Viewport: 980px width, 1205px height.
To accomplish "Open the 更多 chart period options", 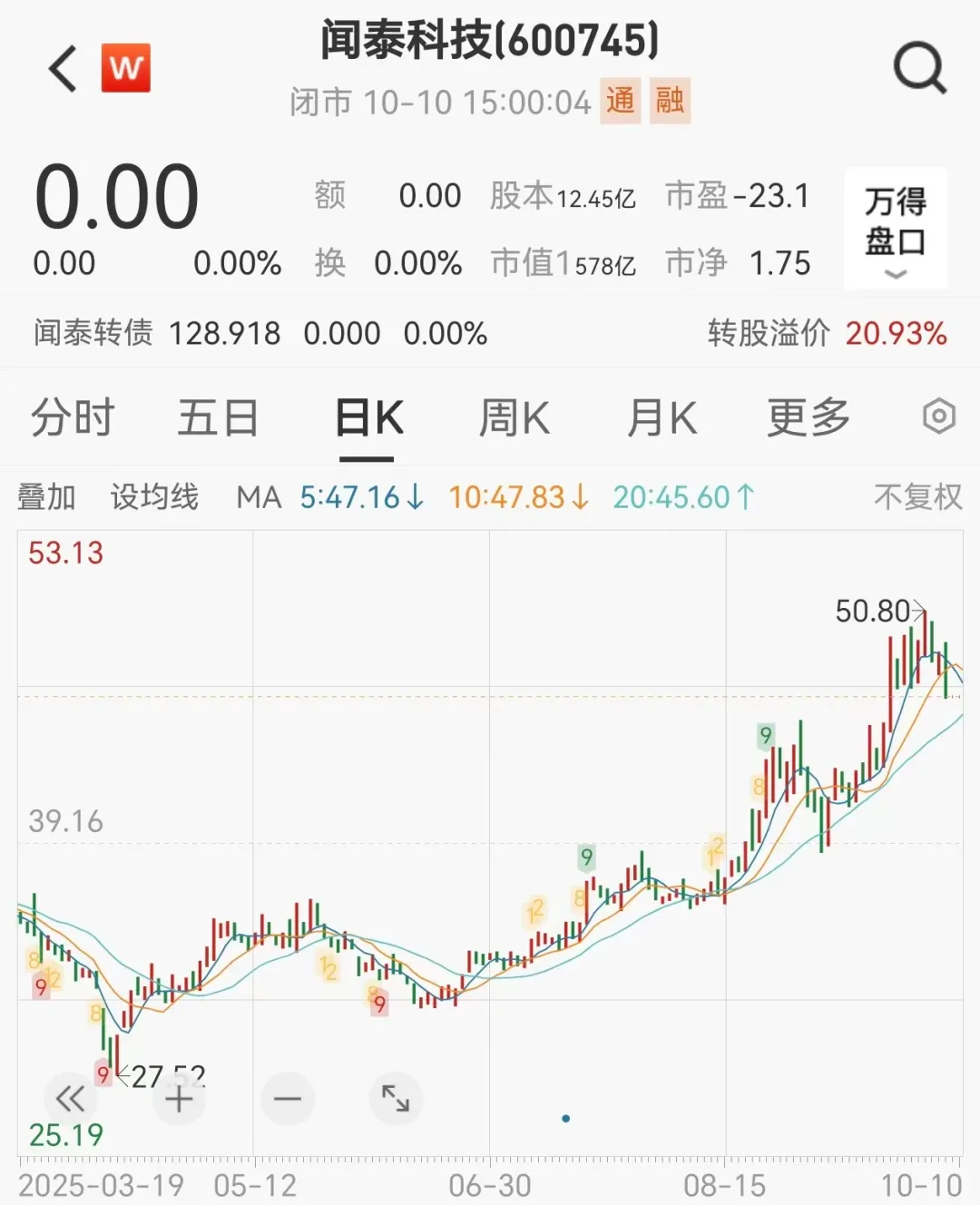I will [x=808, y=418].
